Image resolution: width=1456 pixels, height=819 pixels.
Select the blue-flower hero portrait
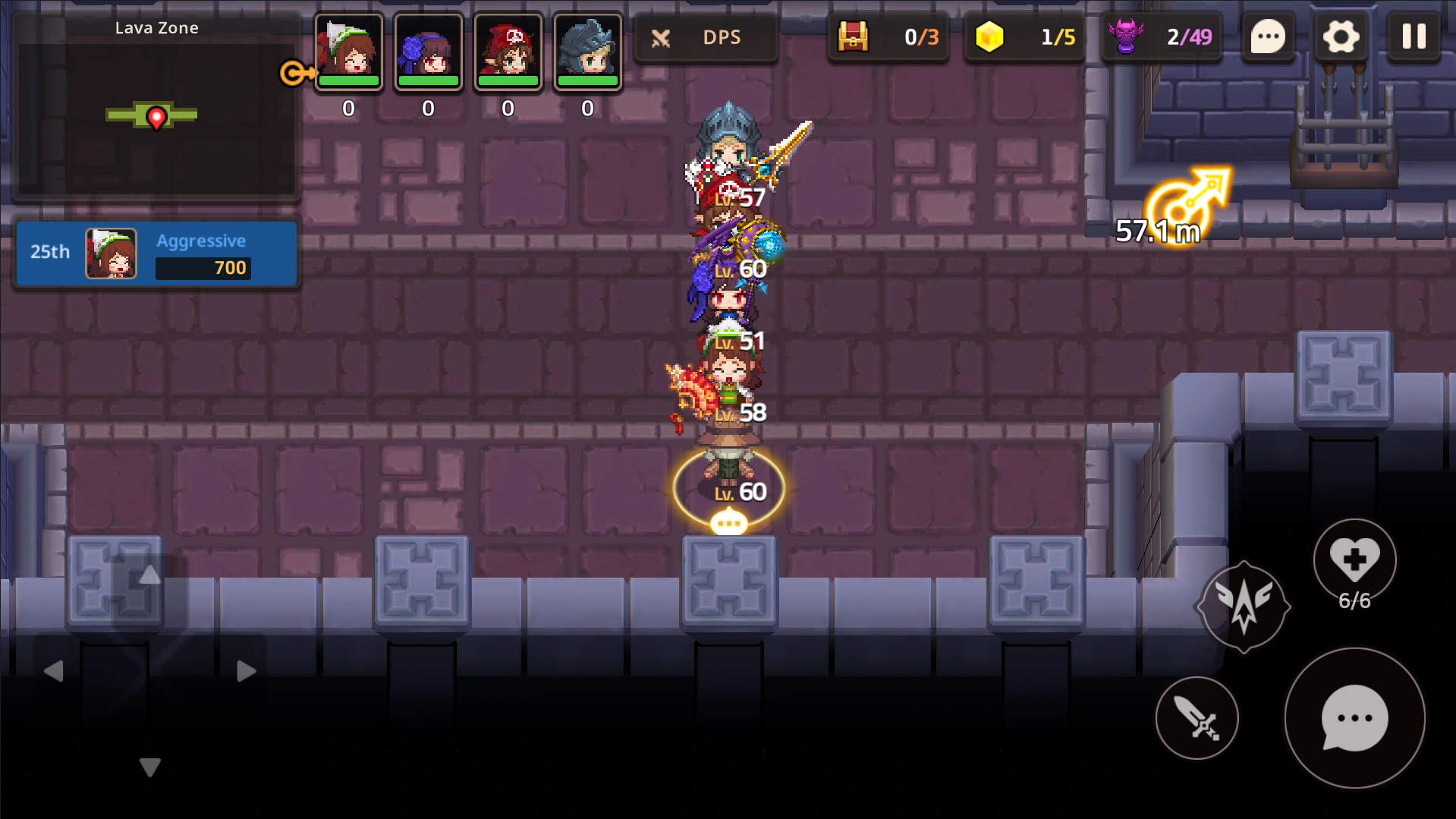(429, 52)
